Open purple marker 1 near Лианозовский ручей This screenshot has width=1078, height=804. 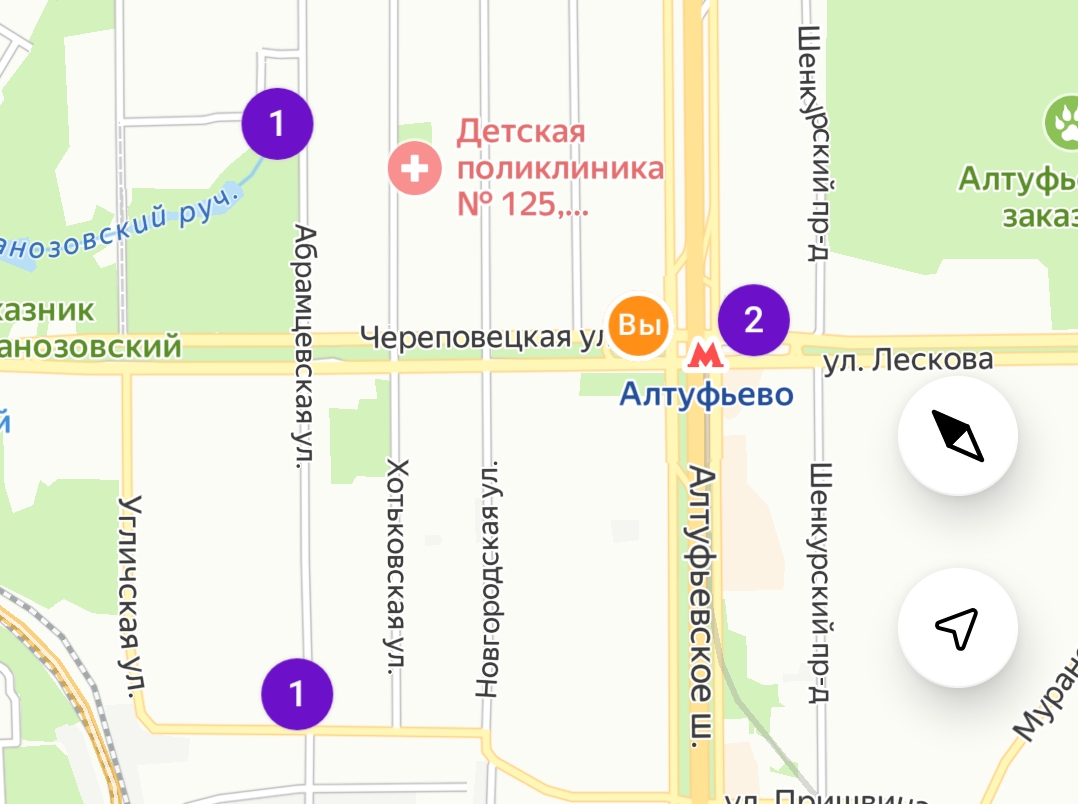click(x=277, y=124)
